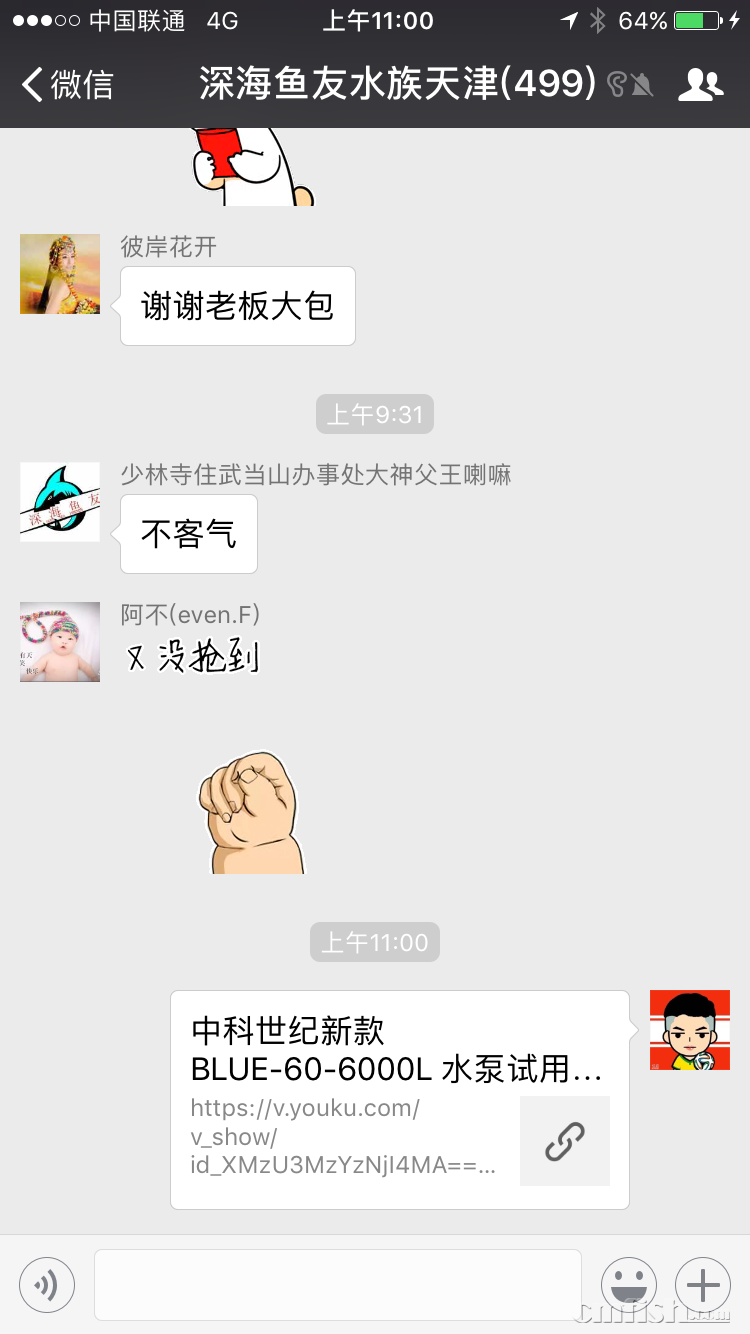750x1334 pixels.
Task: Switch to voice message input
Action: coord(47,1284)
